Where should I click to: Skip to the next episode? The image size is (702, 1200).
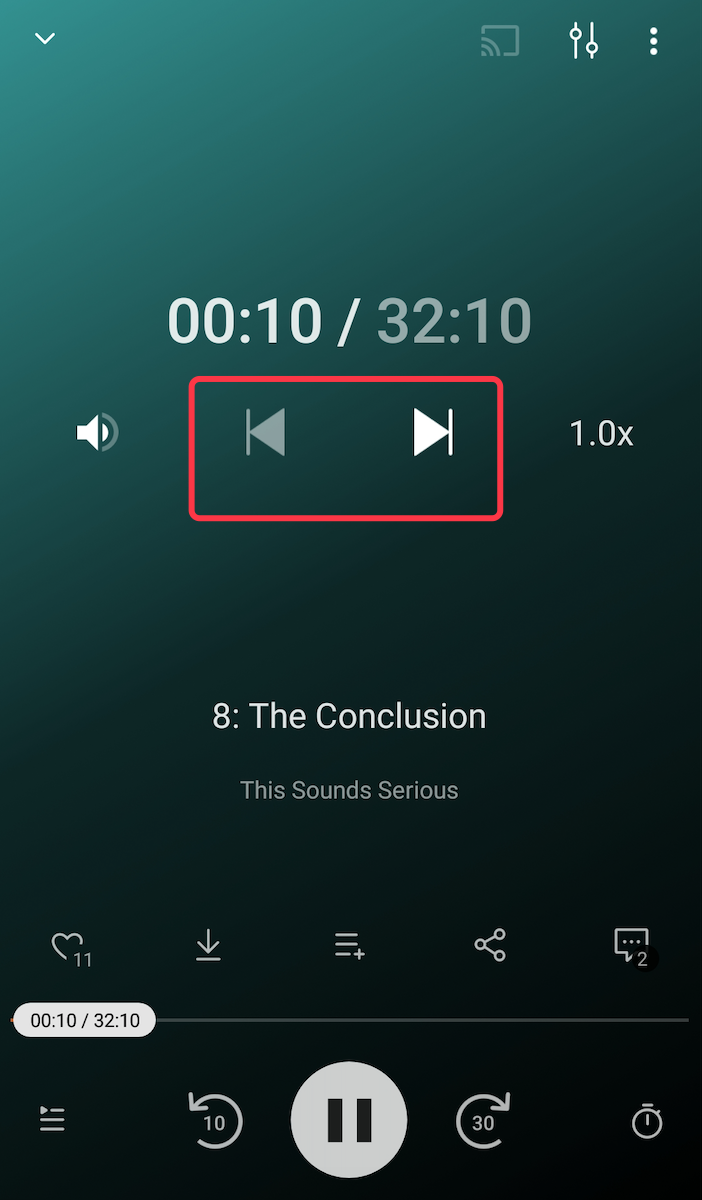(x=433, y=433)
